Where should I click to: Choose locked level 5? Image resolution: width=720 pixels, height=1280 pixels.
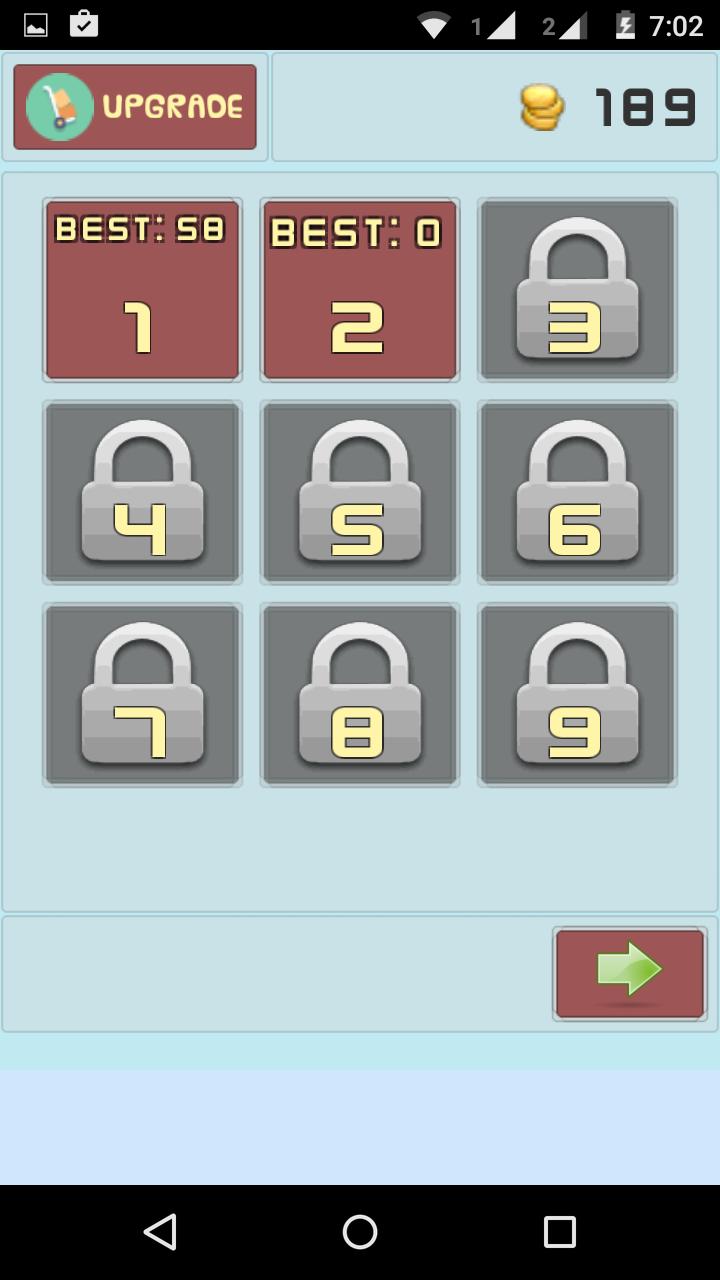tap(359, 492)
